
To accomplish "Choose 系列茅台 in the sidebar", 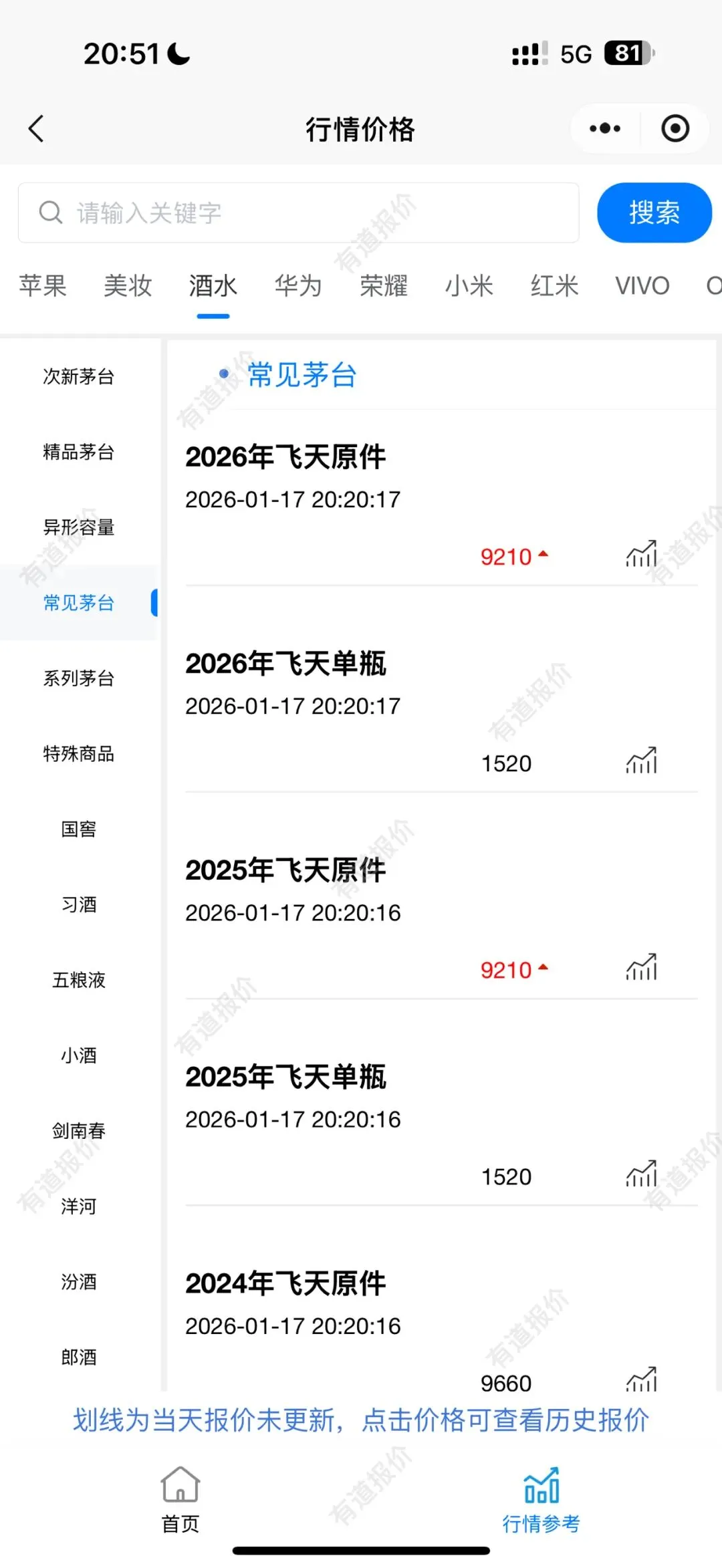I will 79,678.
